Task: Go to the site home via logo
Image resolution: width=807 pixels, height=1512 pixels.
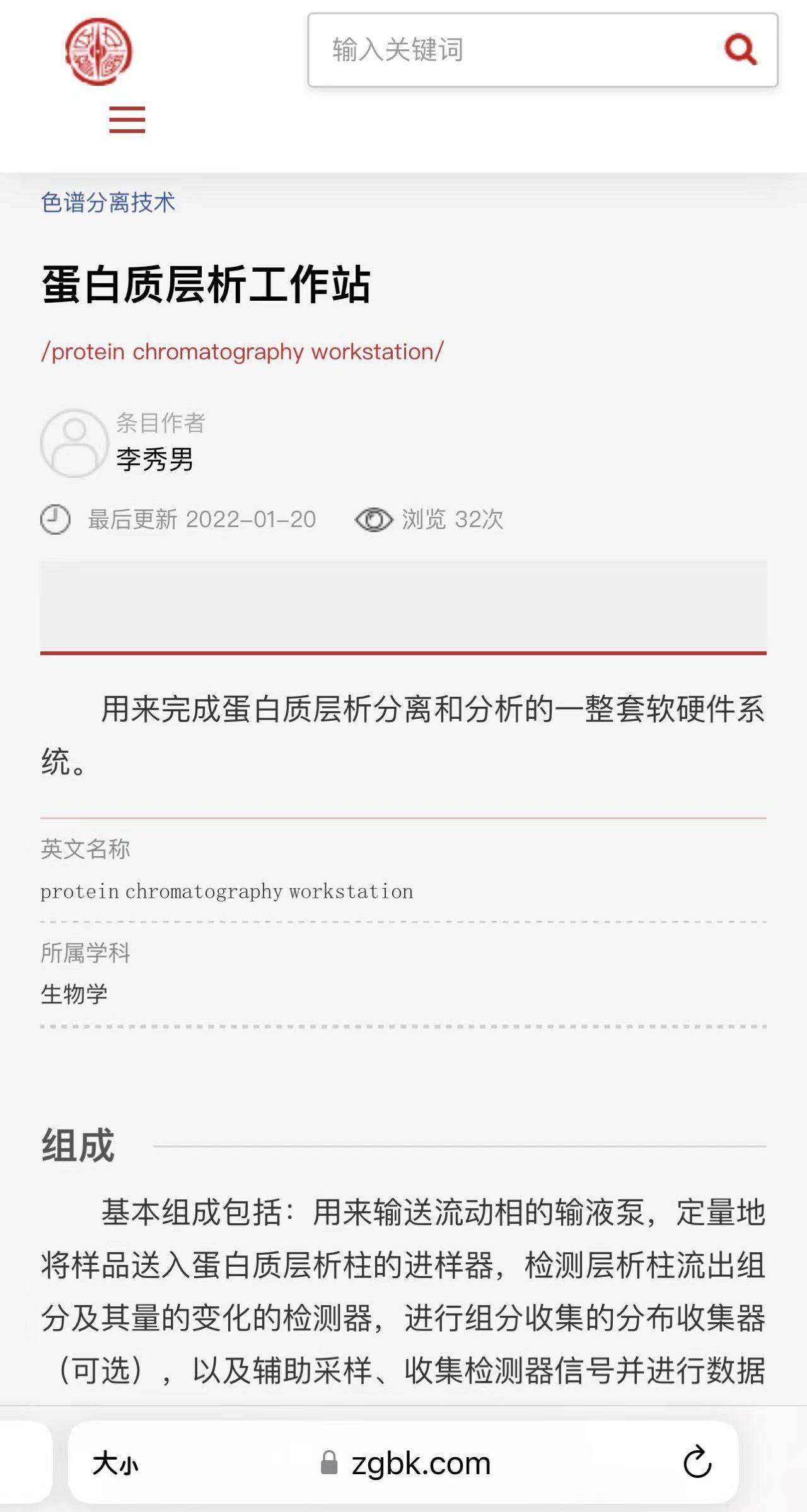Action: [99, 52]
